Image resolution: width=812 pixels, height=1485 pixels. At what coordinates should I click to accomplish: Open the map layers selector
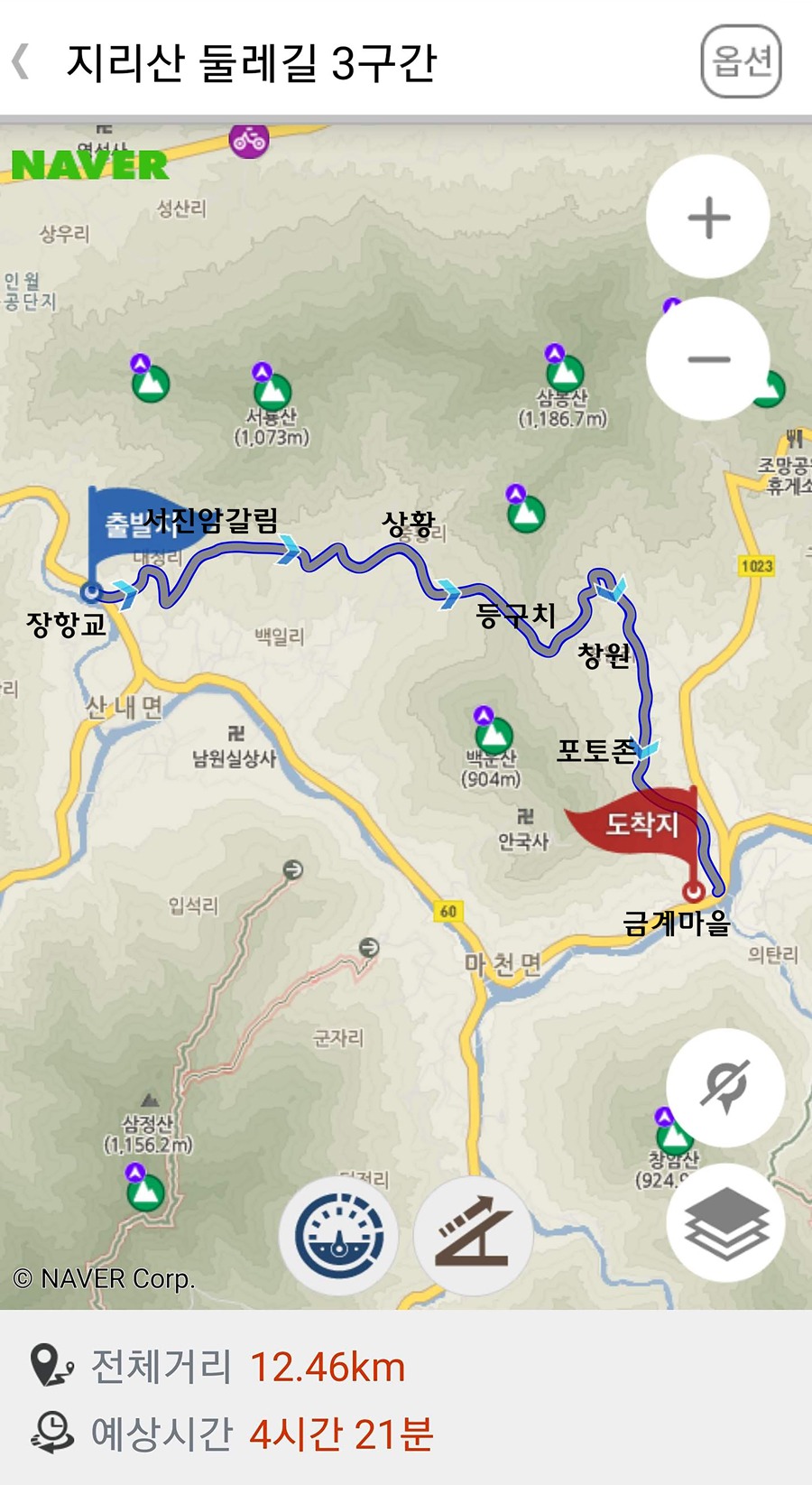click(725, 1222)
